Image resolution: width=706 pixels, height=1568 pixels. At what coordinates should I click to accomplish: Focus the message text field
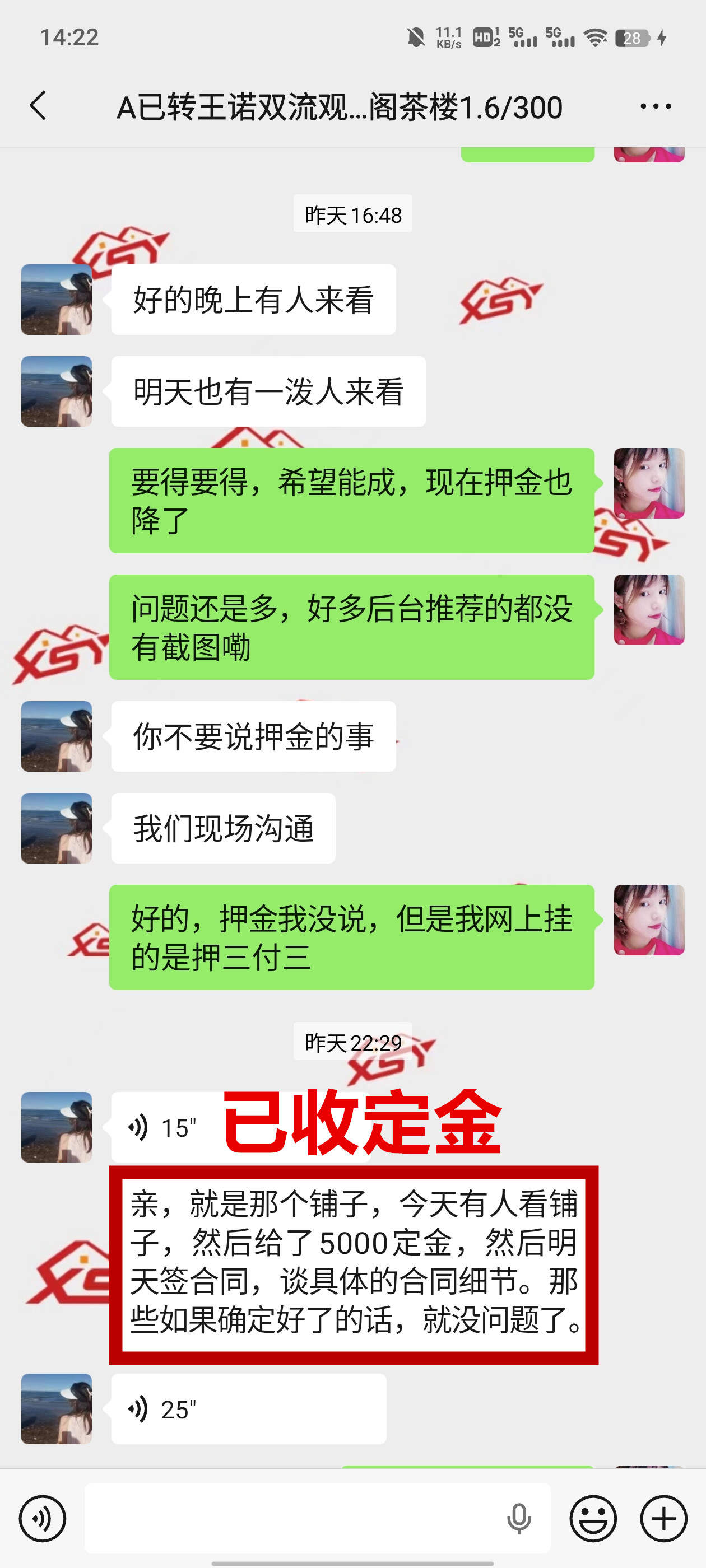[292, 1518]
